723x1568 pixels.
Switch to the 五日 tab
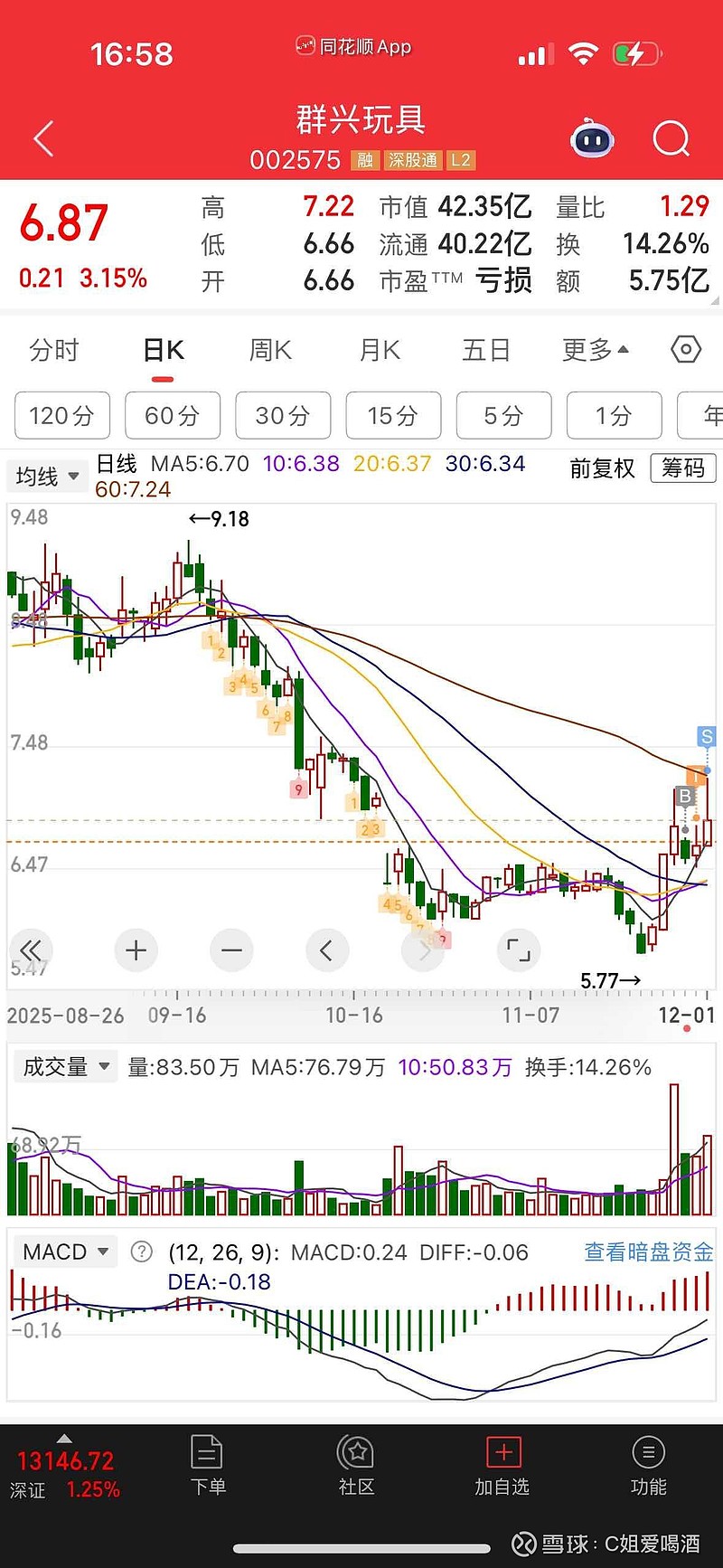(x=486, y=350)
